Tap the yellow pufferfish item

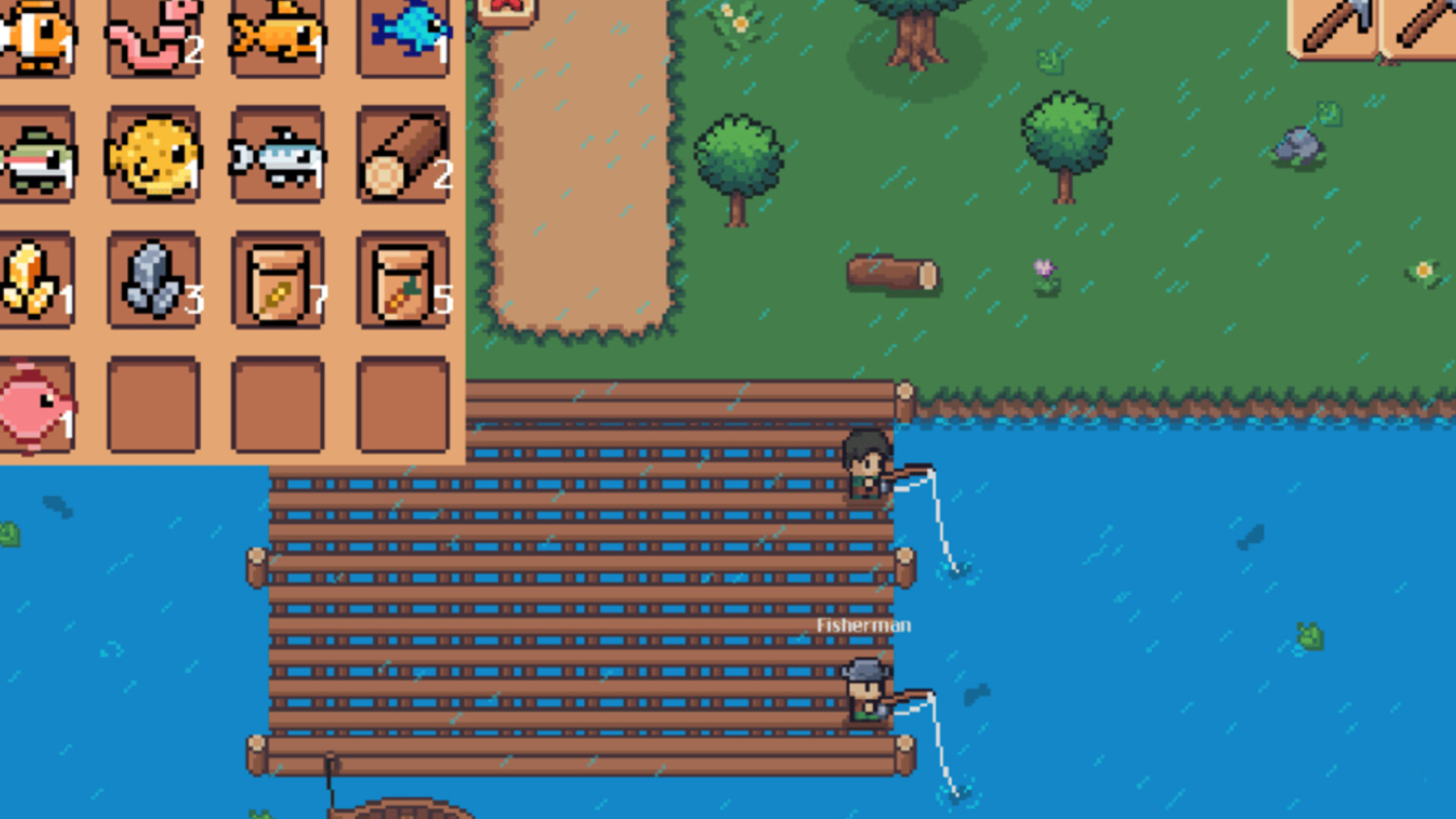(154, 155)
